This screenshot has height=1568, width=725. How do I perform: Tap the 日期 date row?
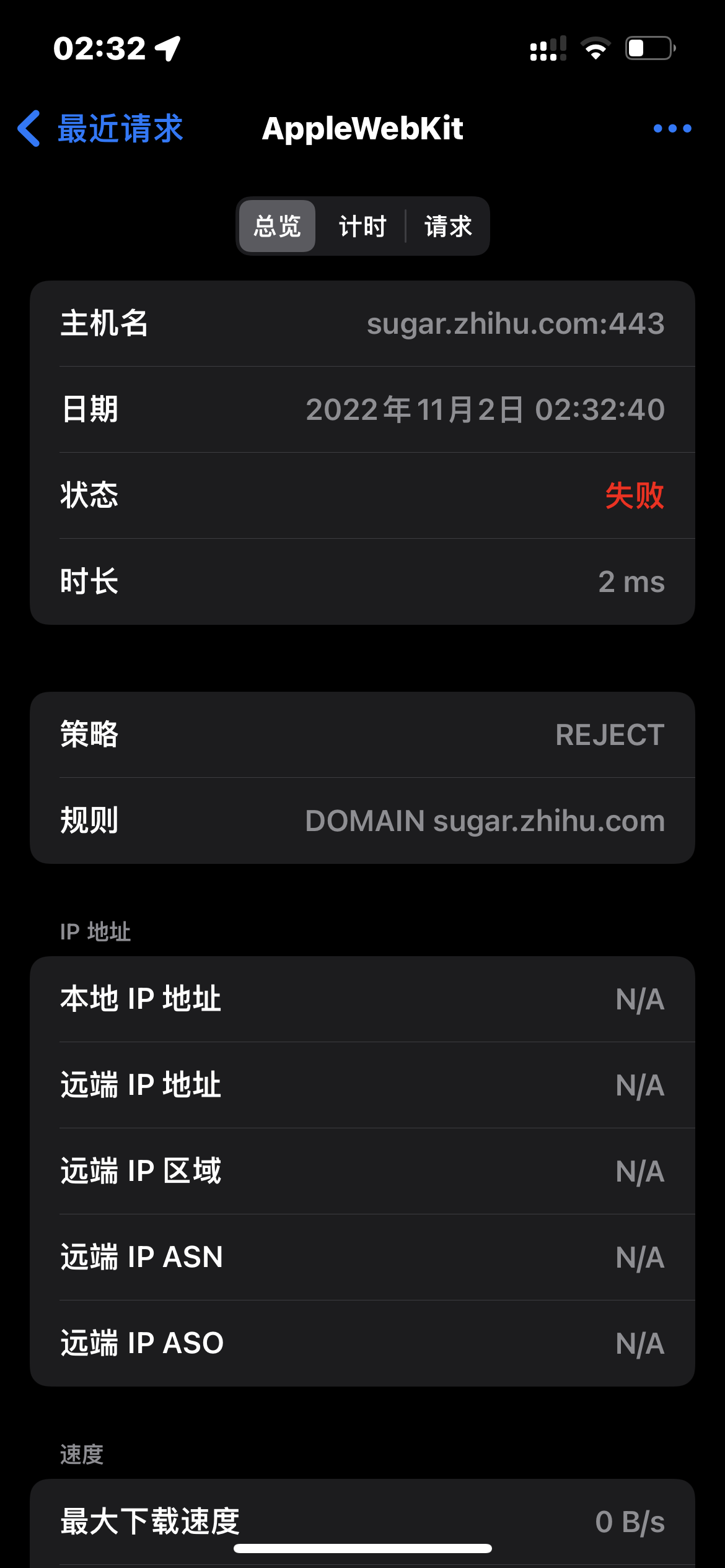tap(362, 409)
